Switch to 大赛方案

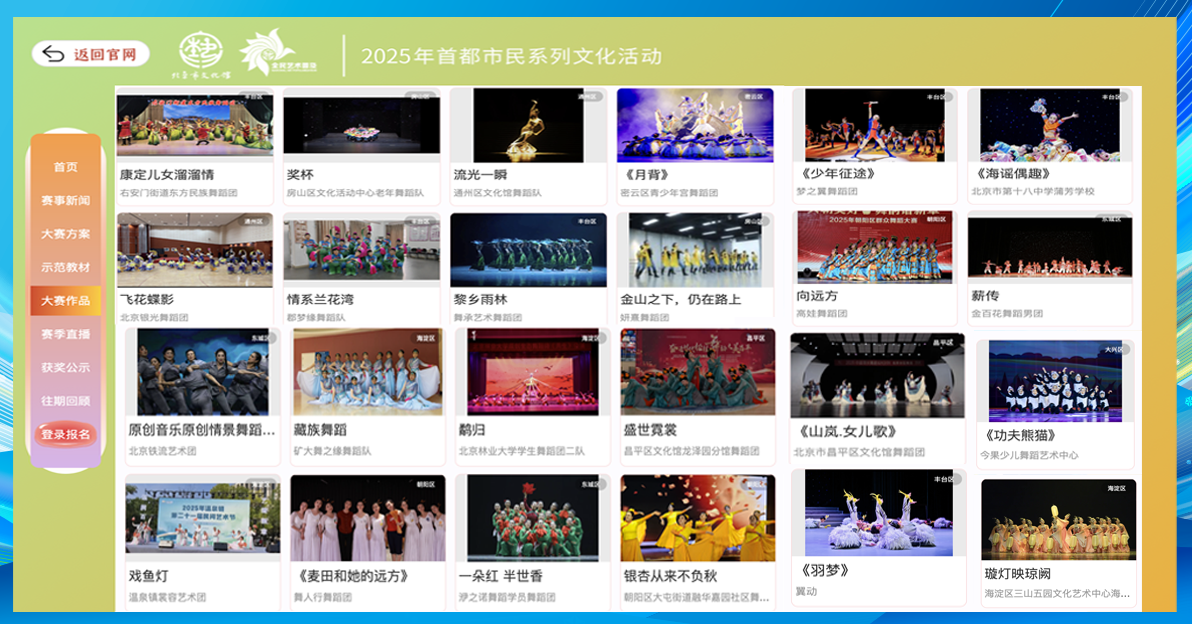click(66, 234)
